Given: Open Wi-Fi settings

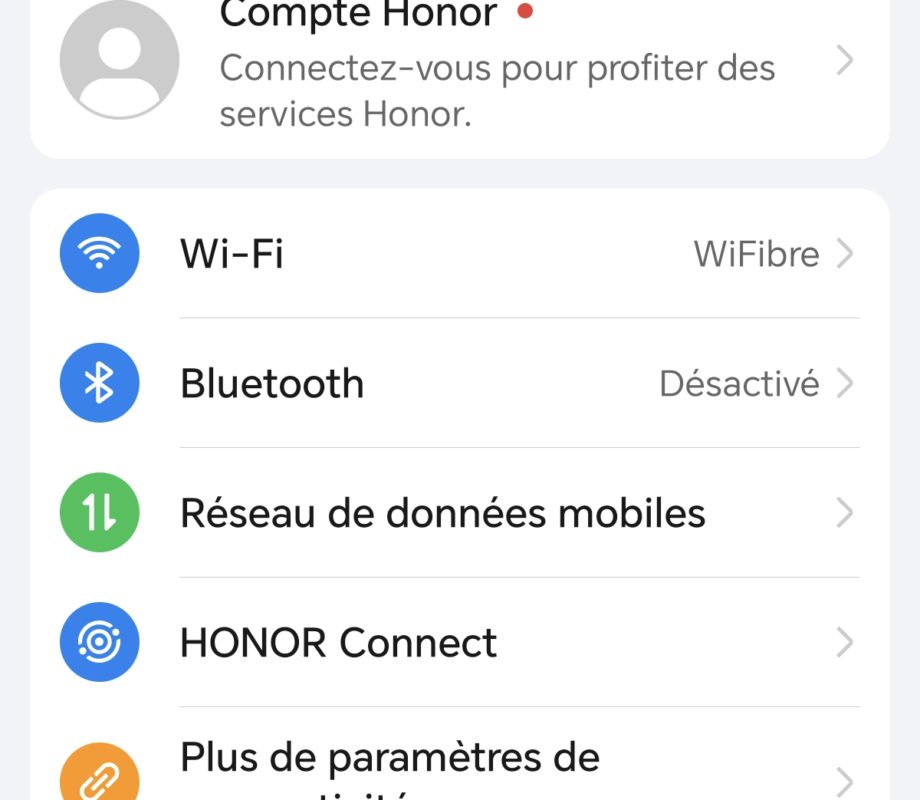Looking at the screenshot, I should click(458, 254).
